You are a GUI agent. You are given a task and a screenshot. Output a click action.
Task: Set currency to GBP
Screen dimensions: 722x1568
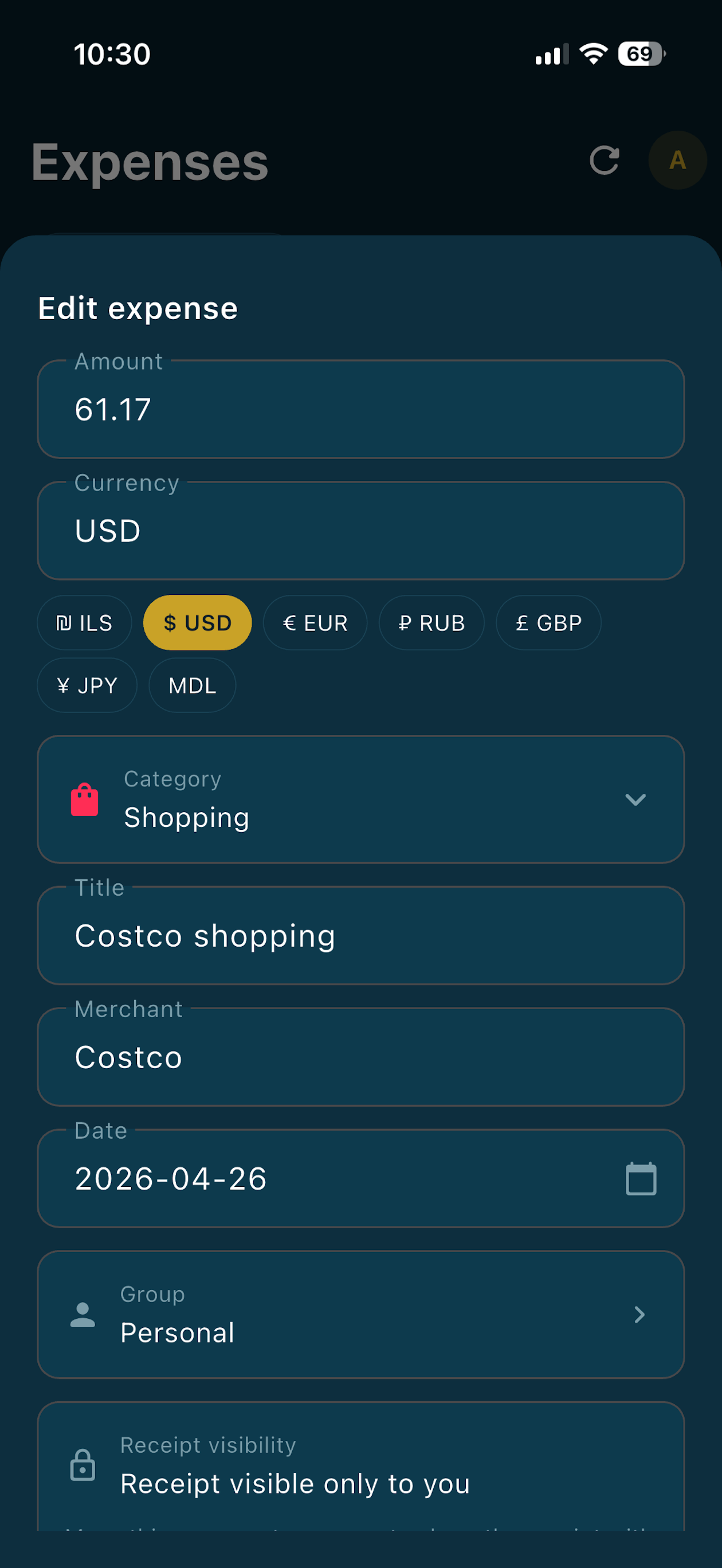548,623
